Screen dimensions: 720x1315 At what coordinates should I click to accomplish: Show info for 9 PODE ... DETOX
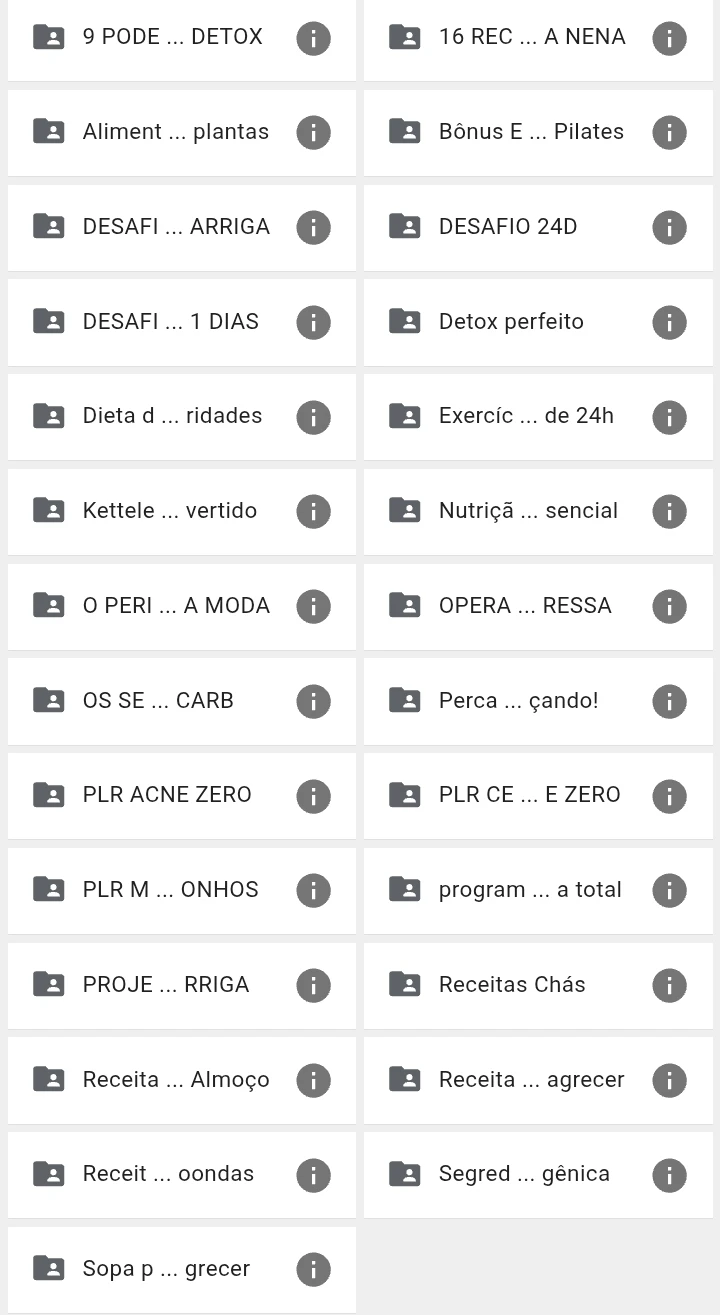click(x=313, y=38)
